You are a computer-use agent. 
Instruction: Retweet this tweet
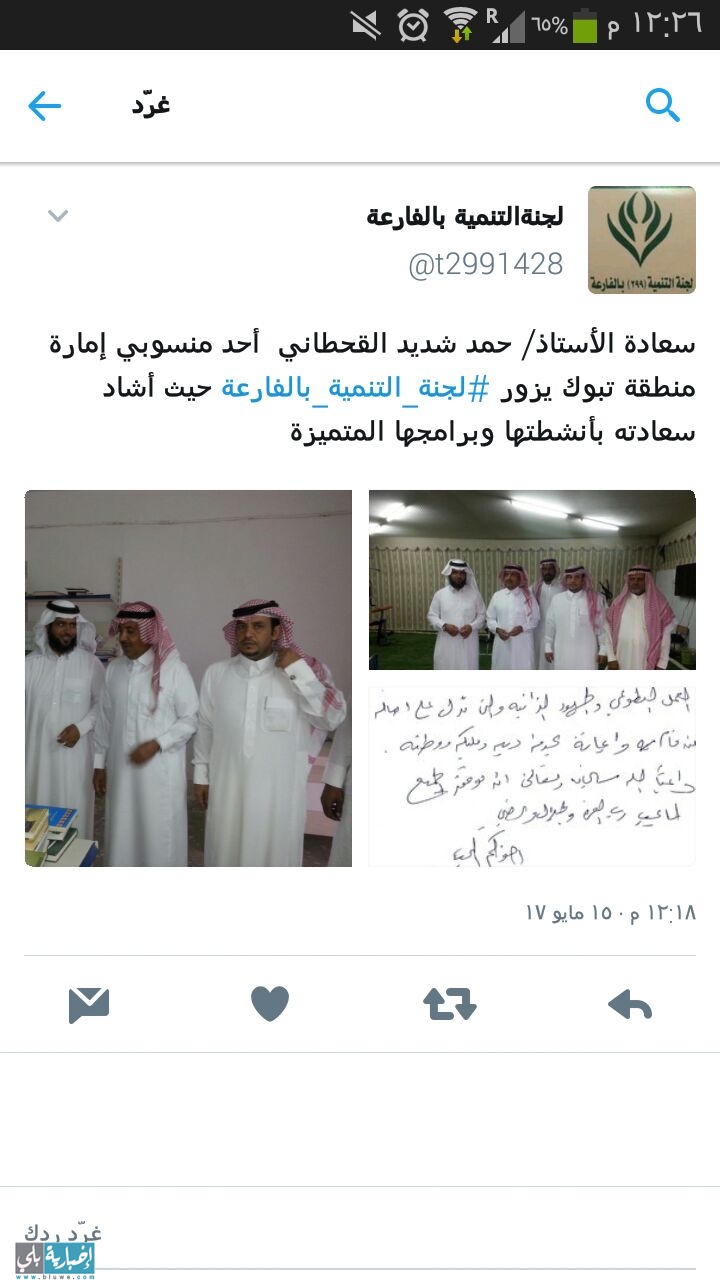coord(450,1004)
